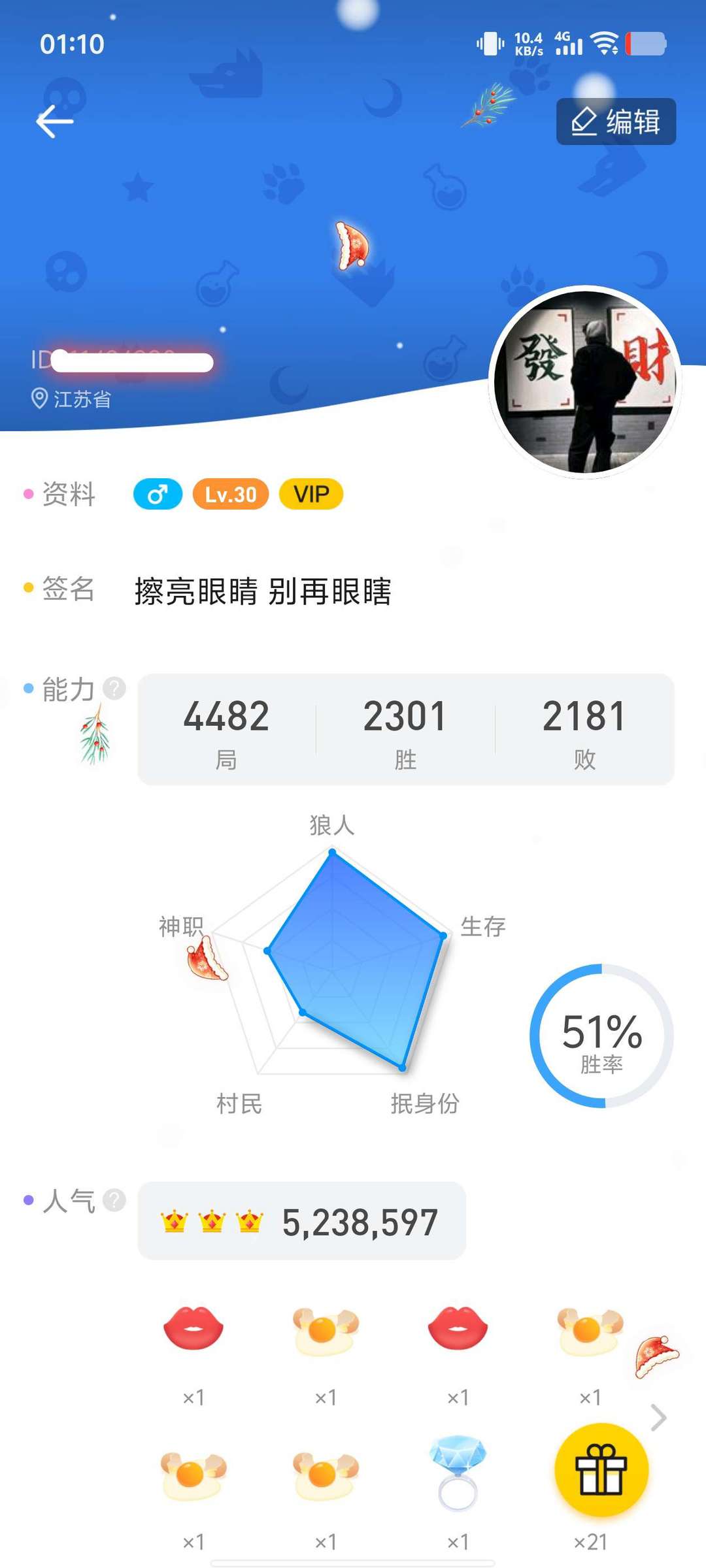
Task: Tap the Lv.30 level badge
Action: pyautogui.click(x=231, y=494)
